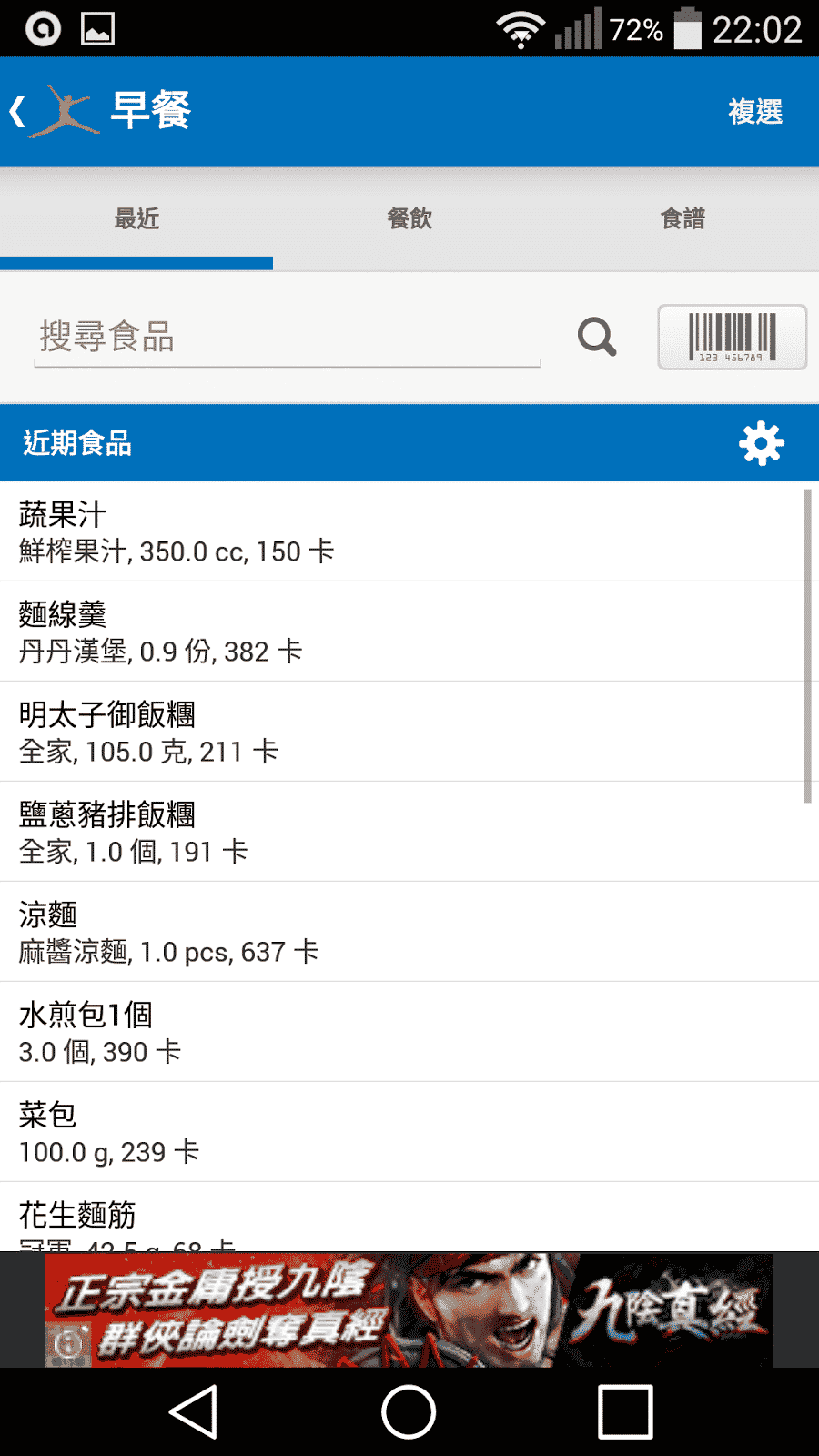This screenshot has height=1456, width=819.
Task: Choose 麵線羹 from the list
Action: [400, 632]
